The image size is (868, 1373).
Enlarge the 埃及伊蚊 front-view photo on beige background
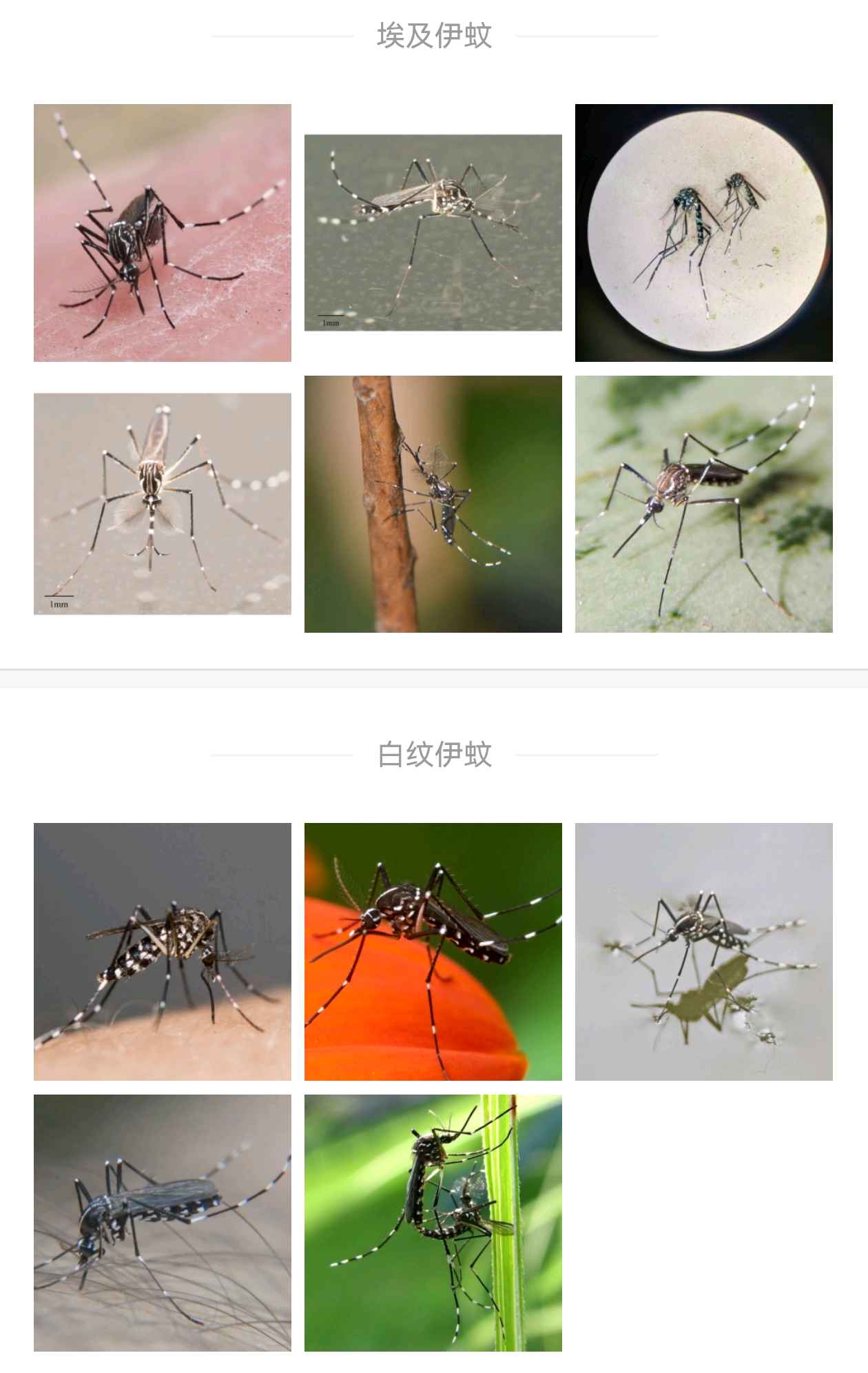pos(162,504)
